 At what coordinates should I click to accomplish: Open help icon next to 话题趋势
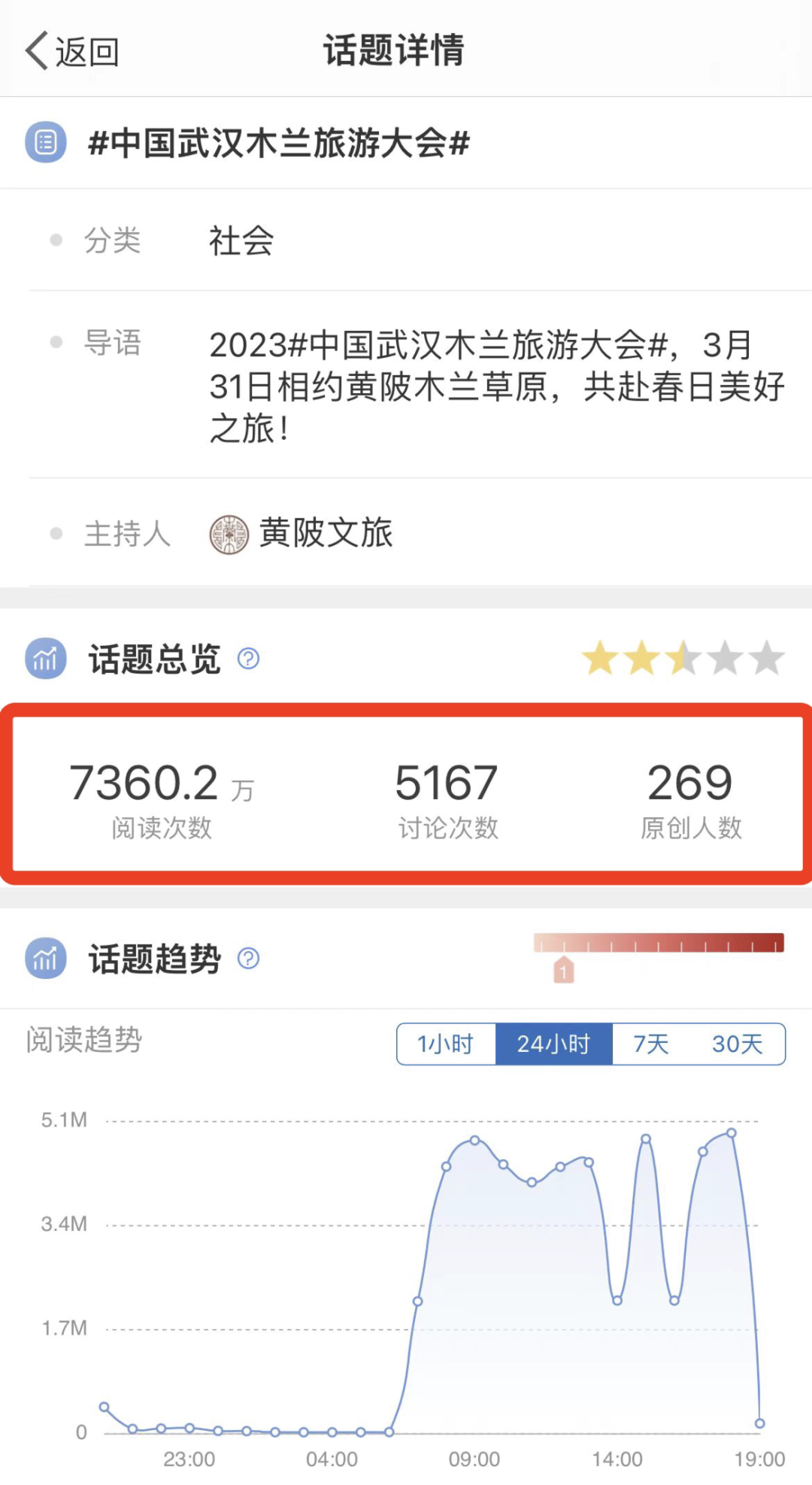click(248, 958)
